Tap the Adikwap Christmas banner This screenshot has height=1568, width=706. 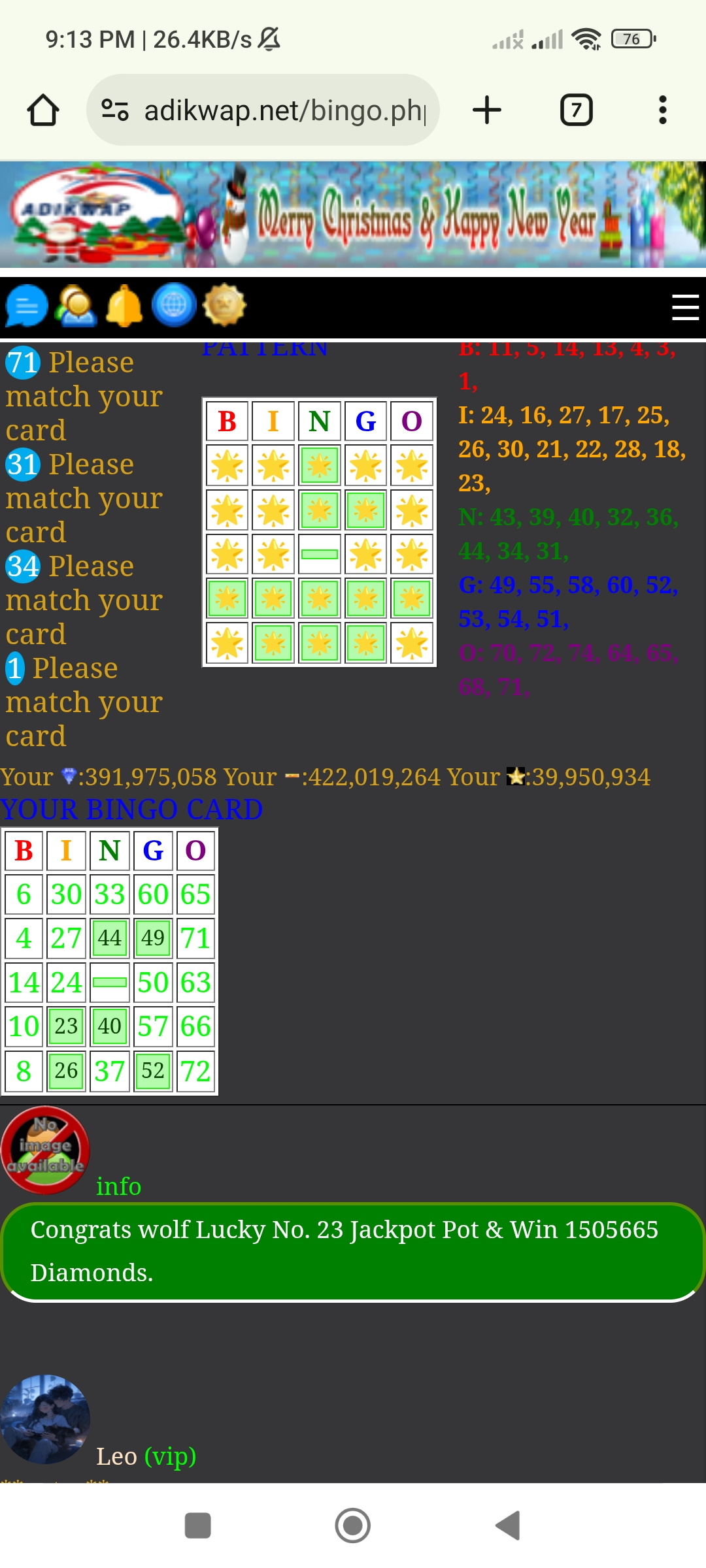(x=353, y=214)
